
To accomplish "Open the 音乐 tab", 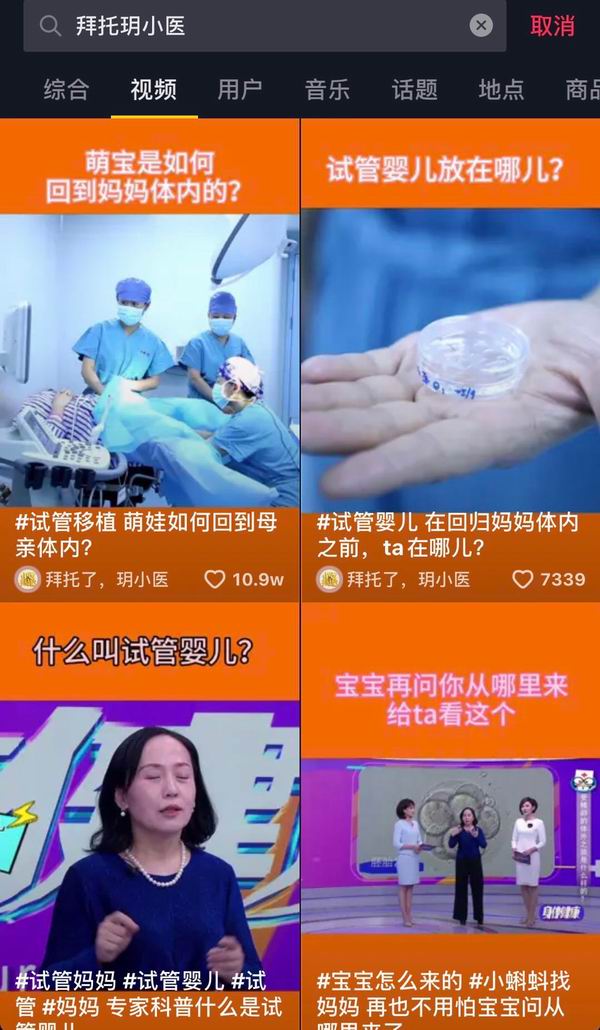I will click(x=327, y=89).
